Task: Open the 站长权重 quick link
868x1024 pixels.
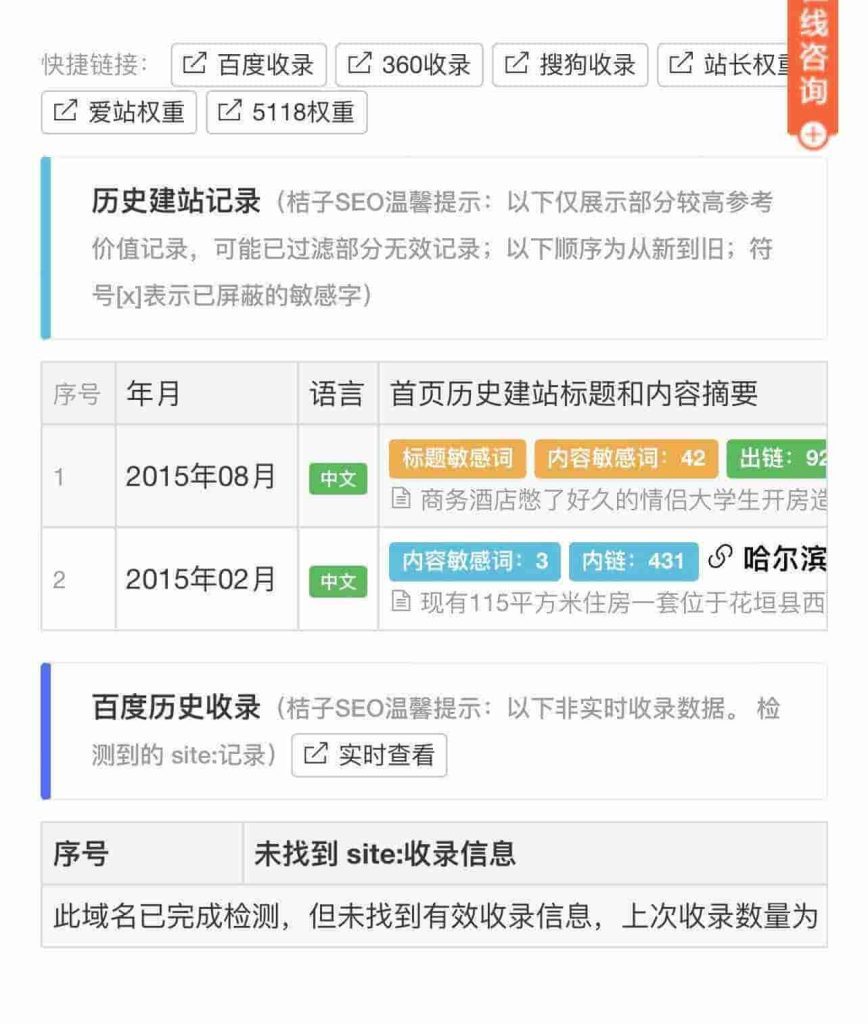Action: pyautogui.click(x=735, y=65)
